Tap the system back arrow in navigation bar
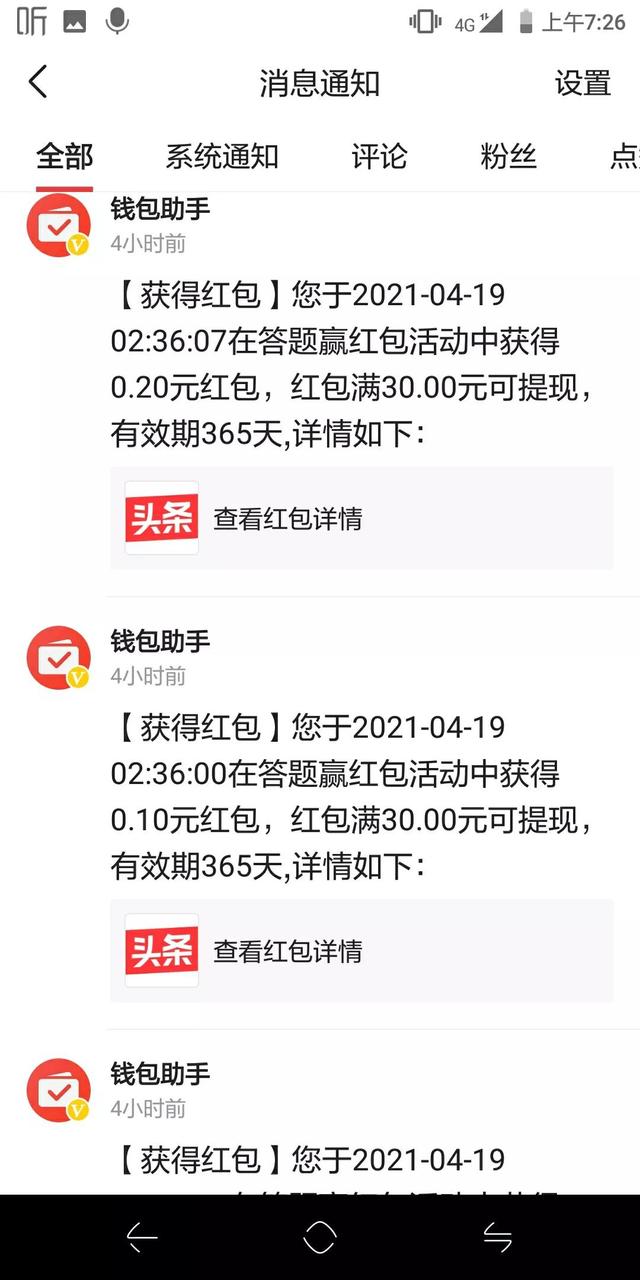The width and height of the screenshot is (640, 1280). coord(142,1238)
